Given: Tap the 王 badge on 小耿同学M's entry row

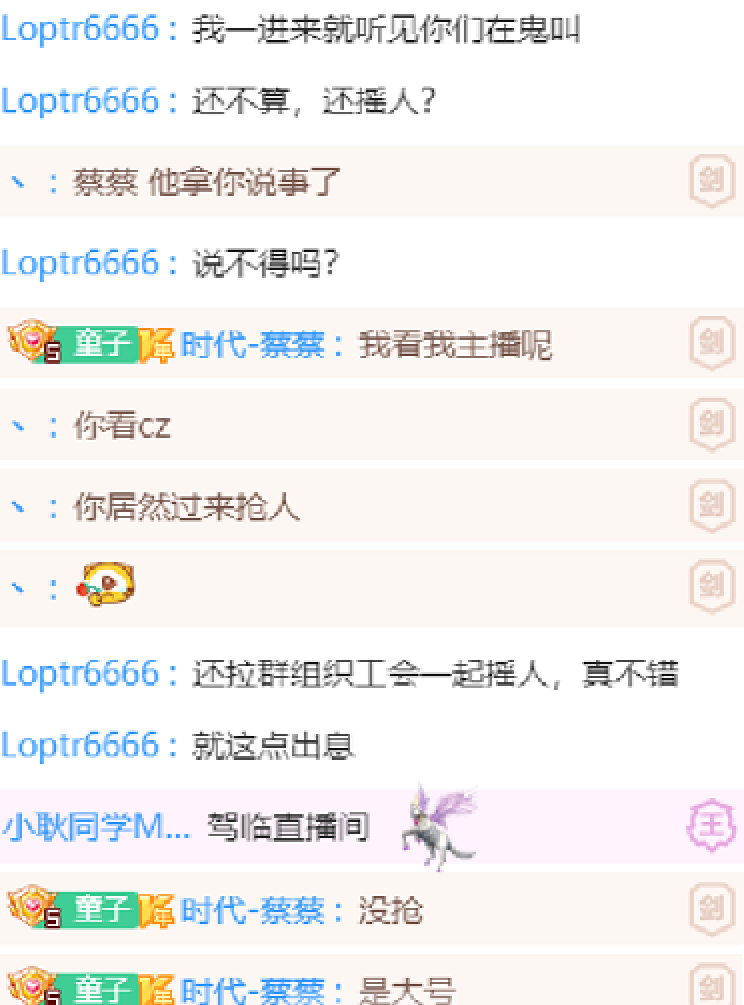Looking at the screenshot, I should pos(712,827).
